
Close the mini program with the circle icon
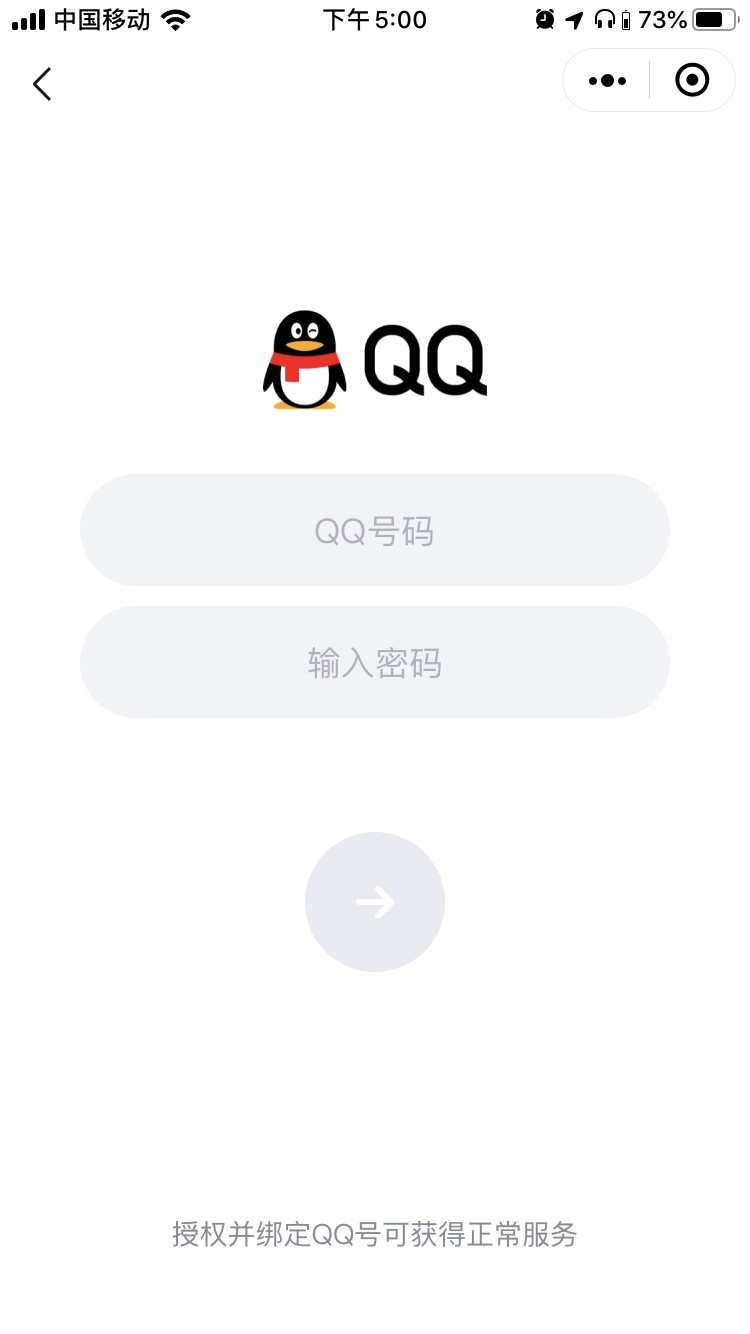pyautogui.click(x=692, y=81)
